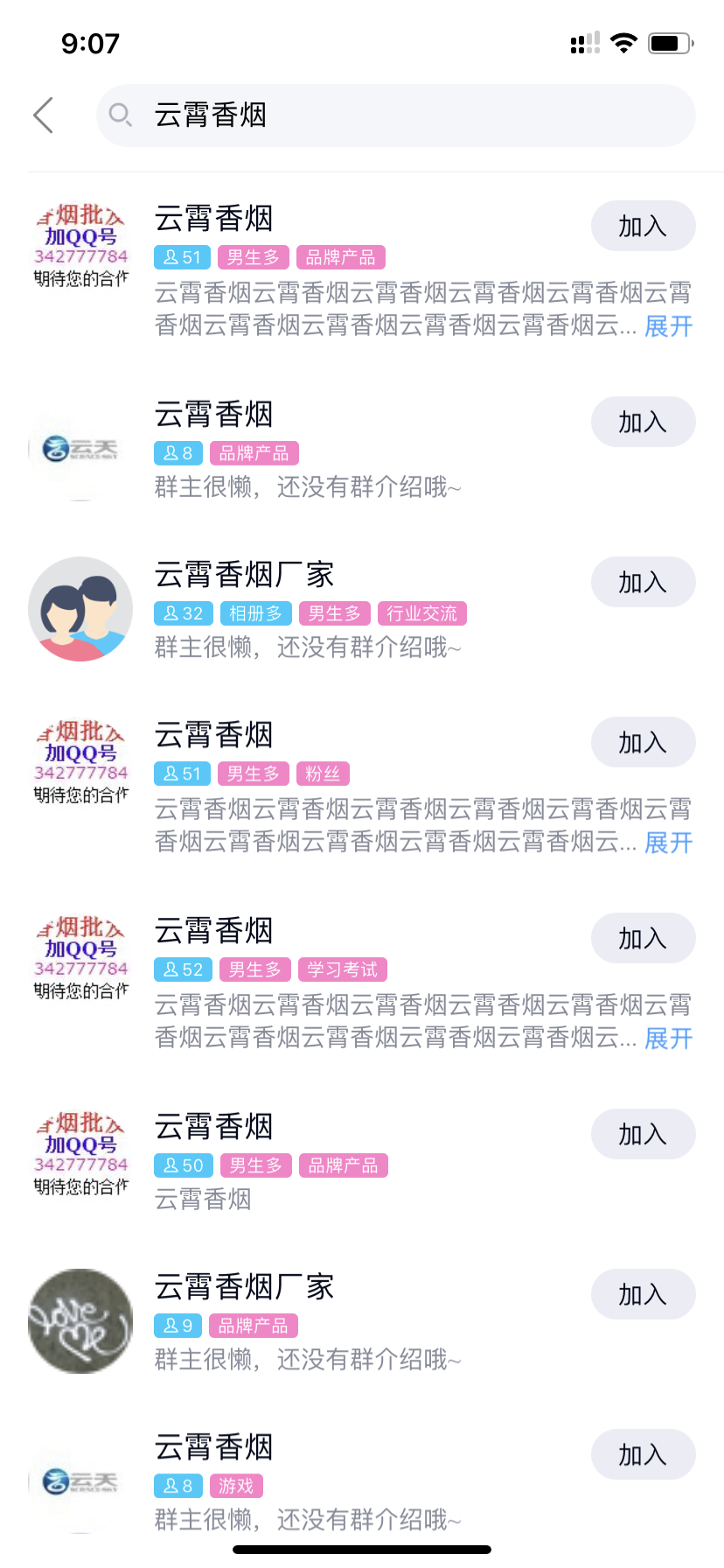724x1568 pixels.
Task: Join the 云霄香烟厂家 group with 9 members
Action: click(x=643, y=1294)
